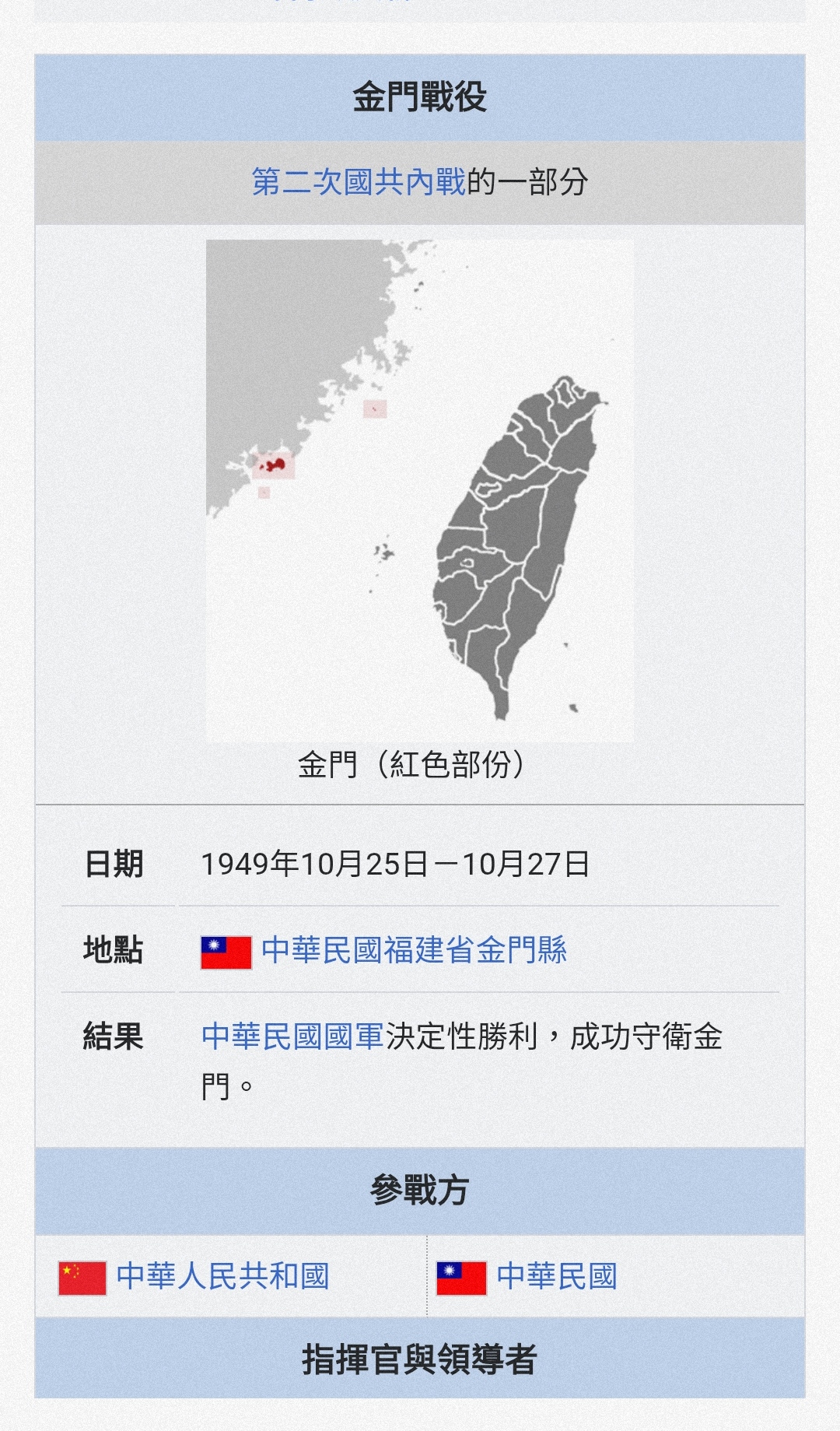Open the 中華民國福建省金門縣 link

point(415,950)
